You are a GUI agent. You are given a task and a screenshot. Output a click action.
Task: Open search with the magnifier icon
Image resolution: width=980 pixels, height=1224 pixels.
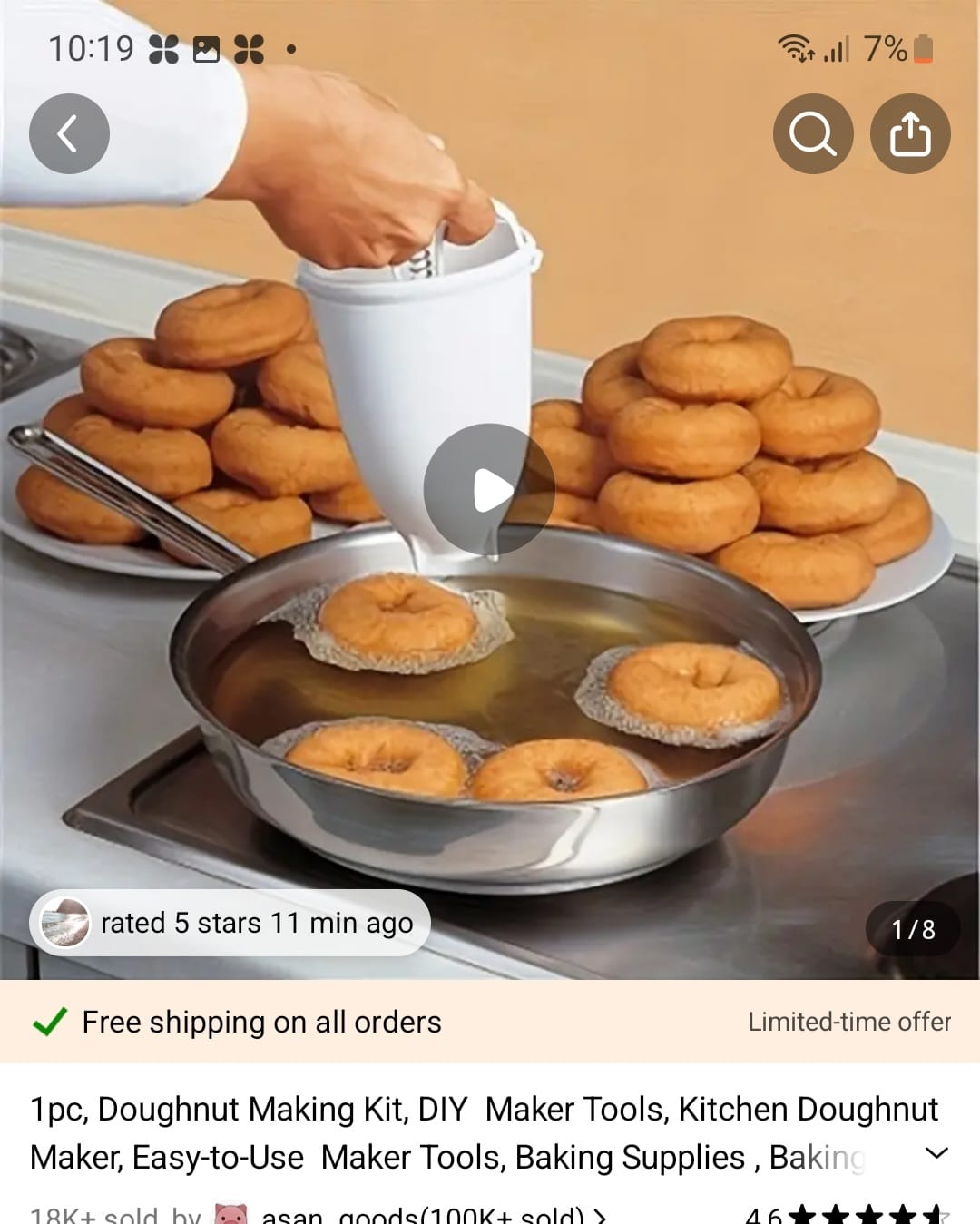click(812, 134)
